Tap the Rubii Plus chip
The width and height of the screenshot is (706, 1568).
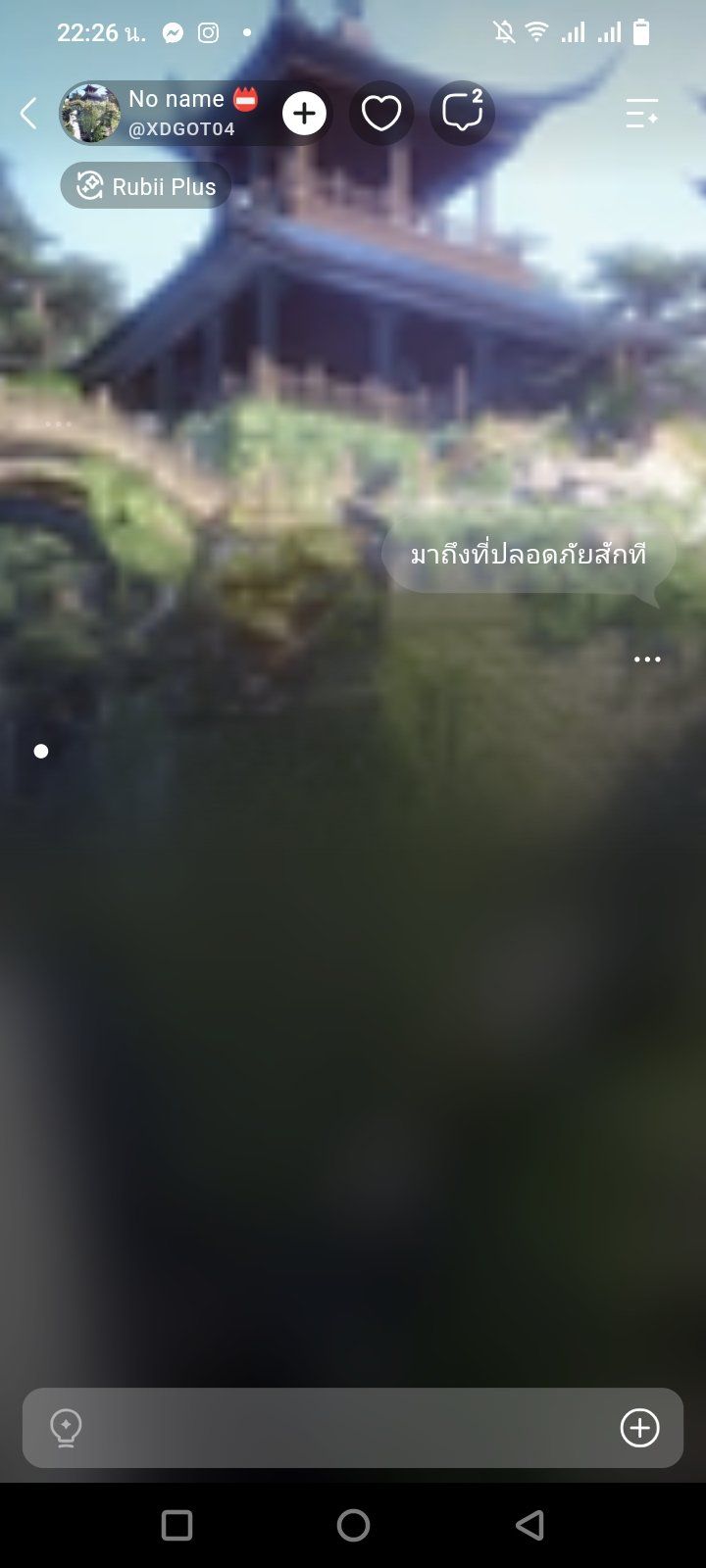[146, 186]
